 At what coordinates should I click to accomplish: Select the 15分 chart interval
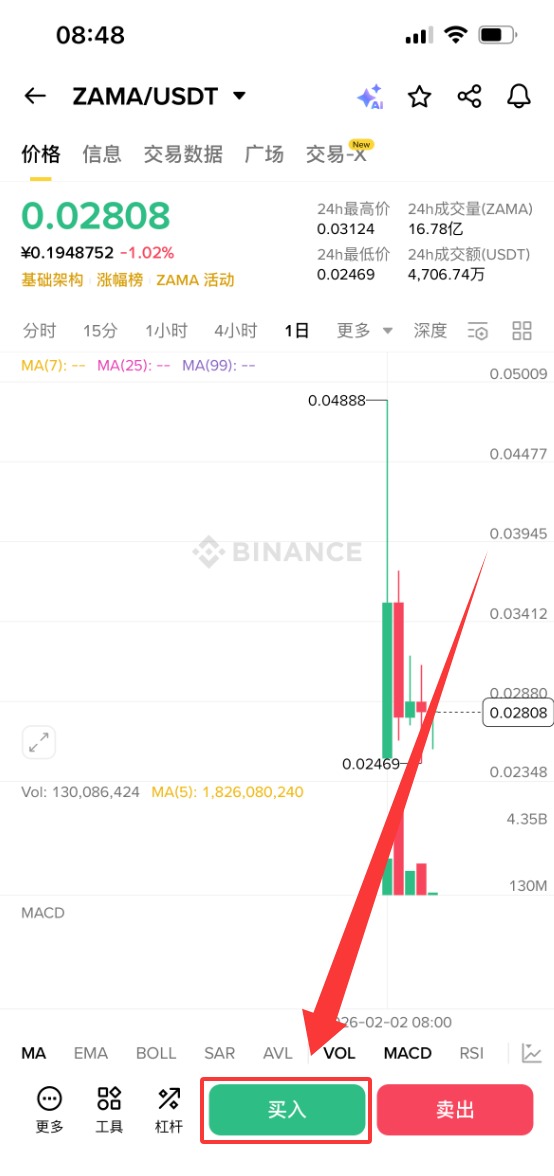point(100,330)
